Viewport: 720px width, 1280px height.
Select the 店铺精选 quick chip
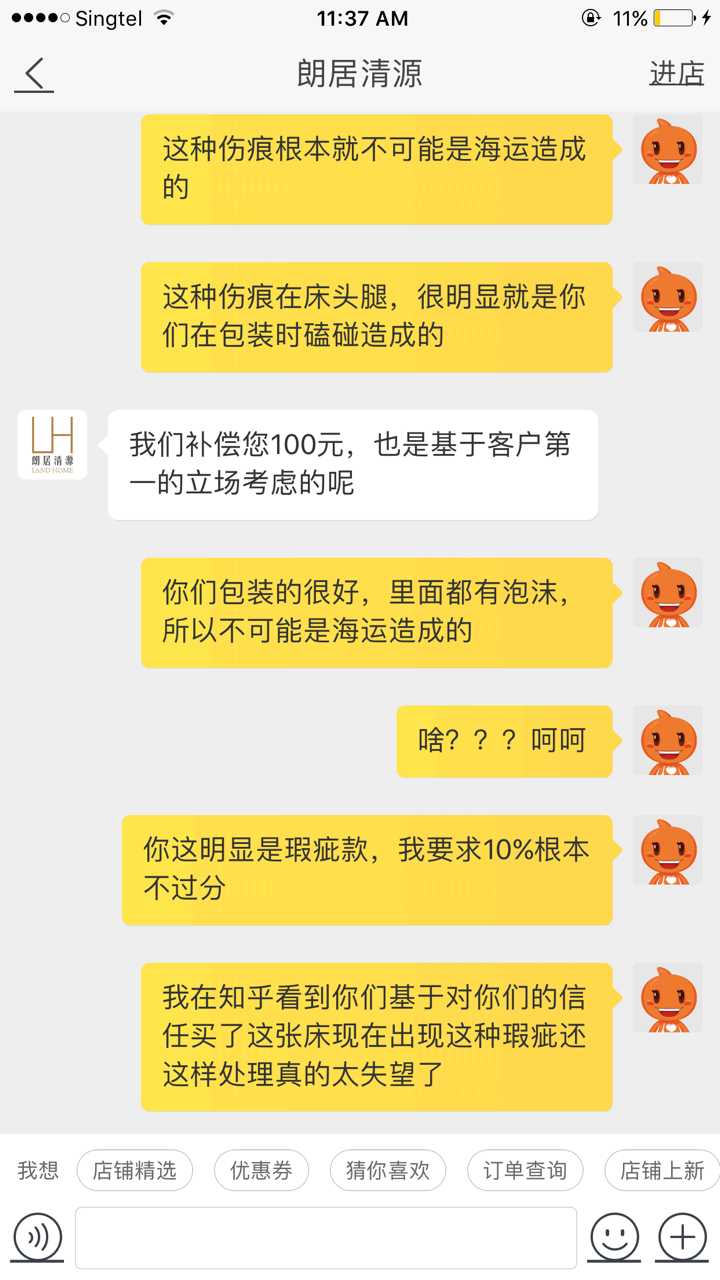click(x=134, y=1170)
